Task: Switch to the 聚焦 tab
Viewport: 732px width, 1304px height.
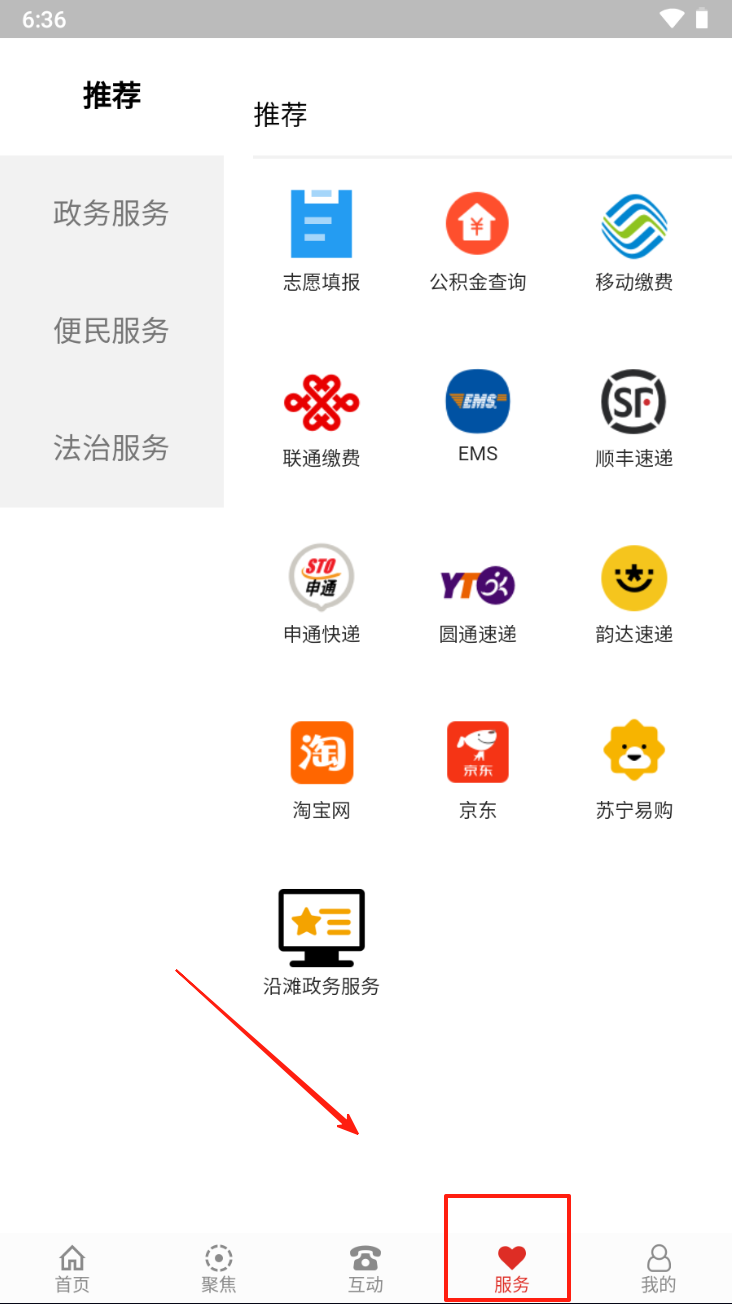Action: pos(218,1269)
